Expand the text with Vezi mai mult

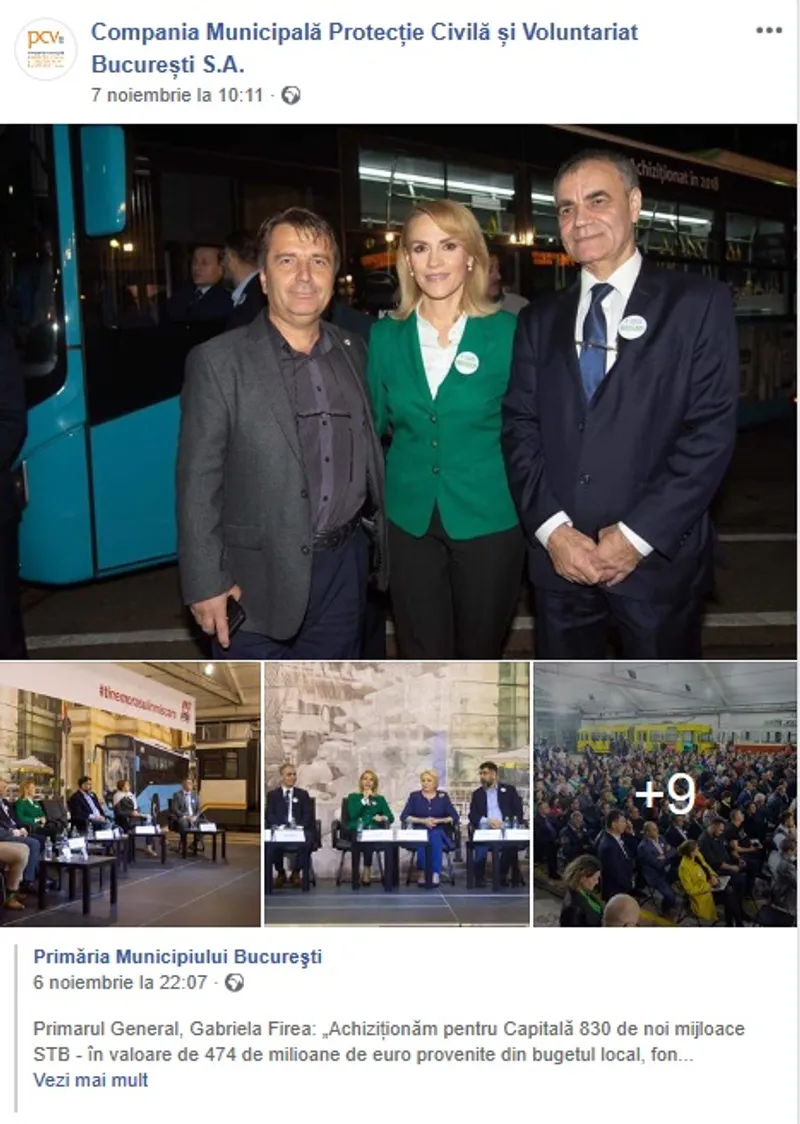point(91,1080)
